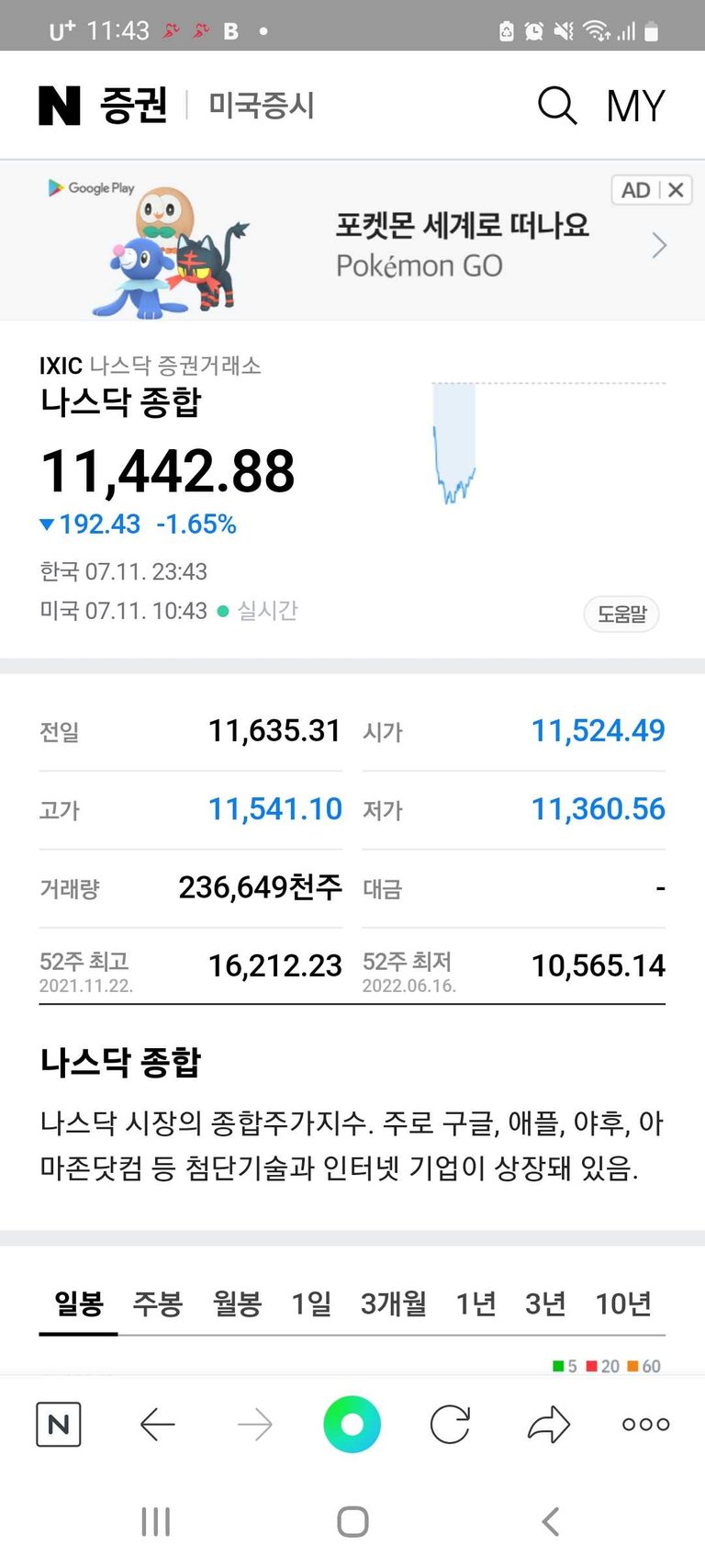Open the 도움말 help button
Screen dimensions: 705x1568
click(622, 614)
